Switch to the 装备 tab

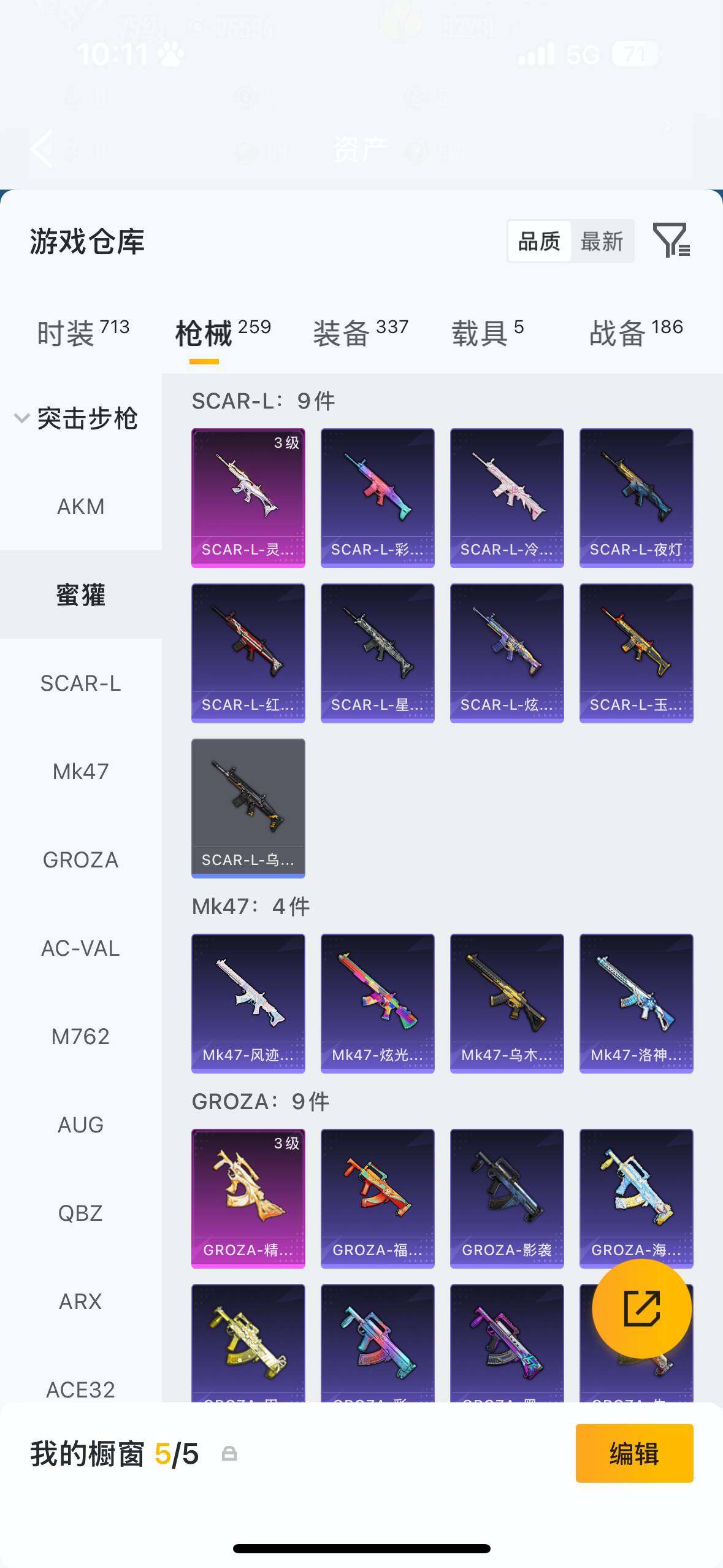pyautogui.click(x=360, y=333)
